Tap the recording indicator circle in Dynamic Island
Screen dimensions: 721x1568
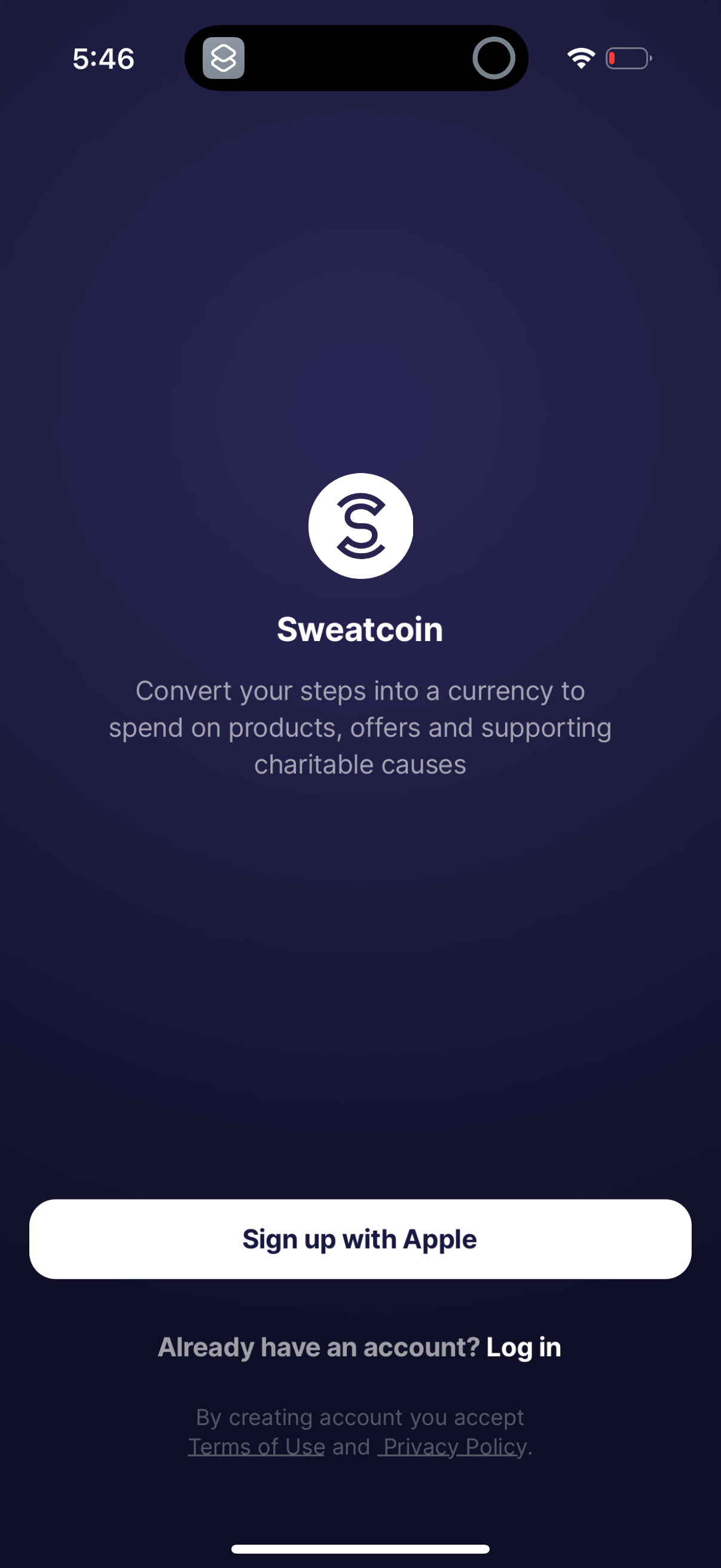(494, 58)
